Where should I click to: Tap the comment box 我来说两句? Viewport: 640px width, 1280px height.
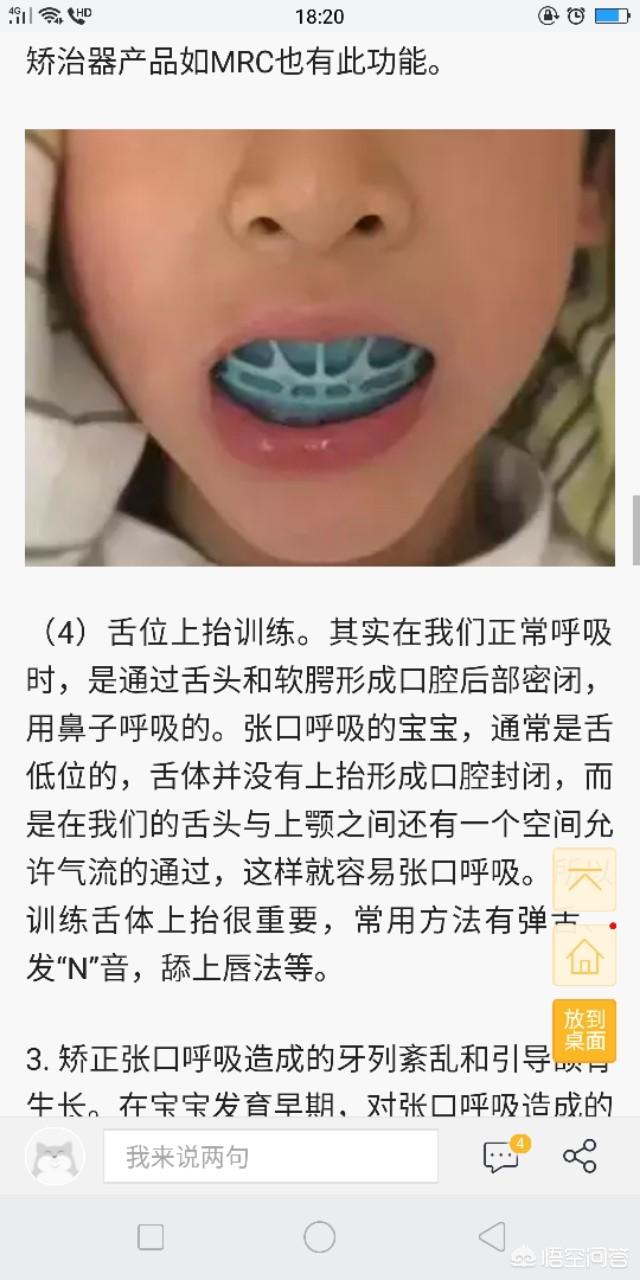270,1156
